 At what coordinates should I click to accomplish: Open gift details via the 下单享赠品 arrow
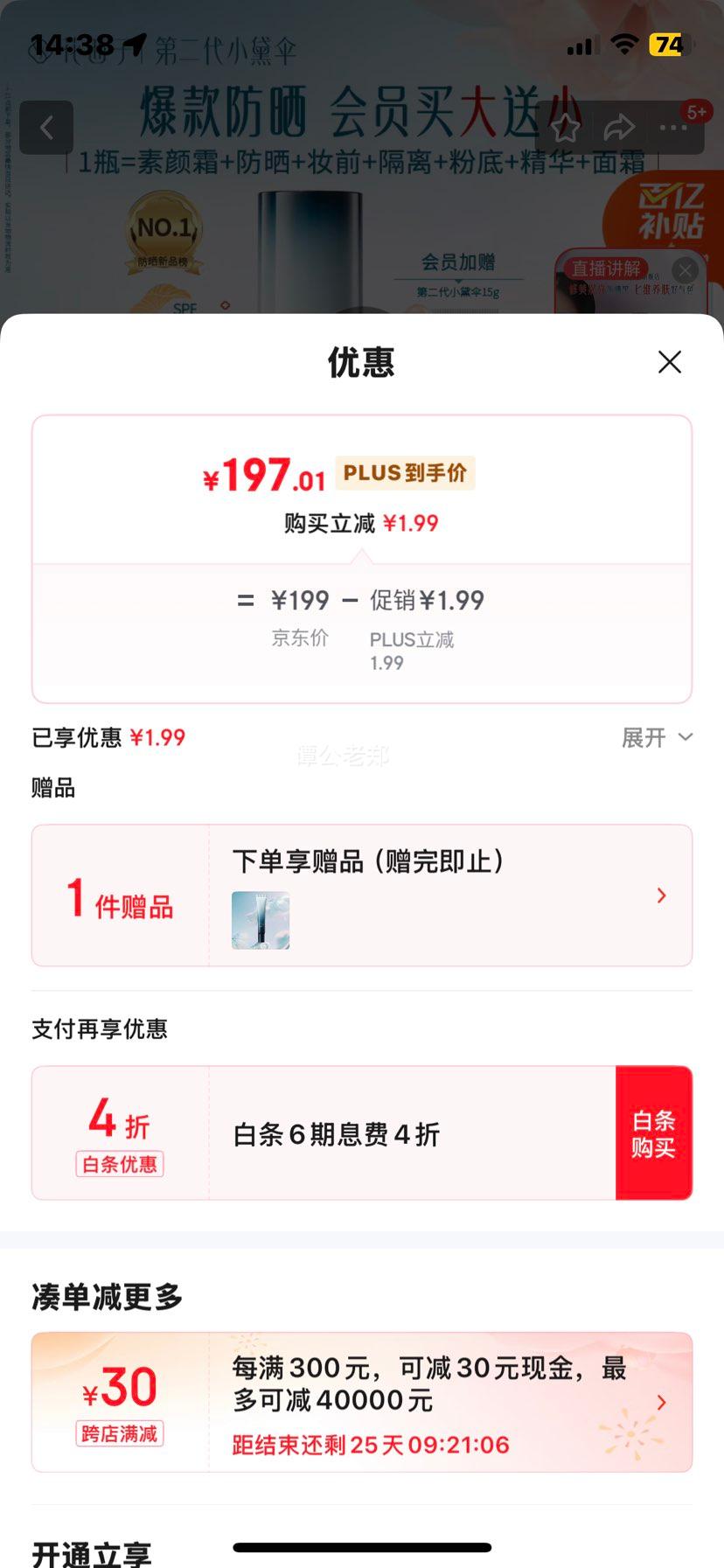click(x=662, y=896)
